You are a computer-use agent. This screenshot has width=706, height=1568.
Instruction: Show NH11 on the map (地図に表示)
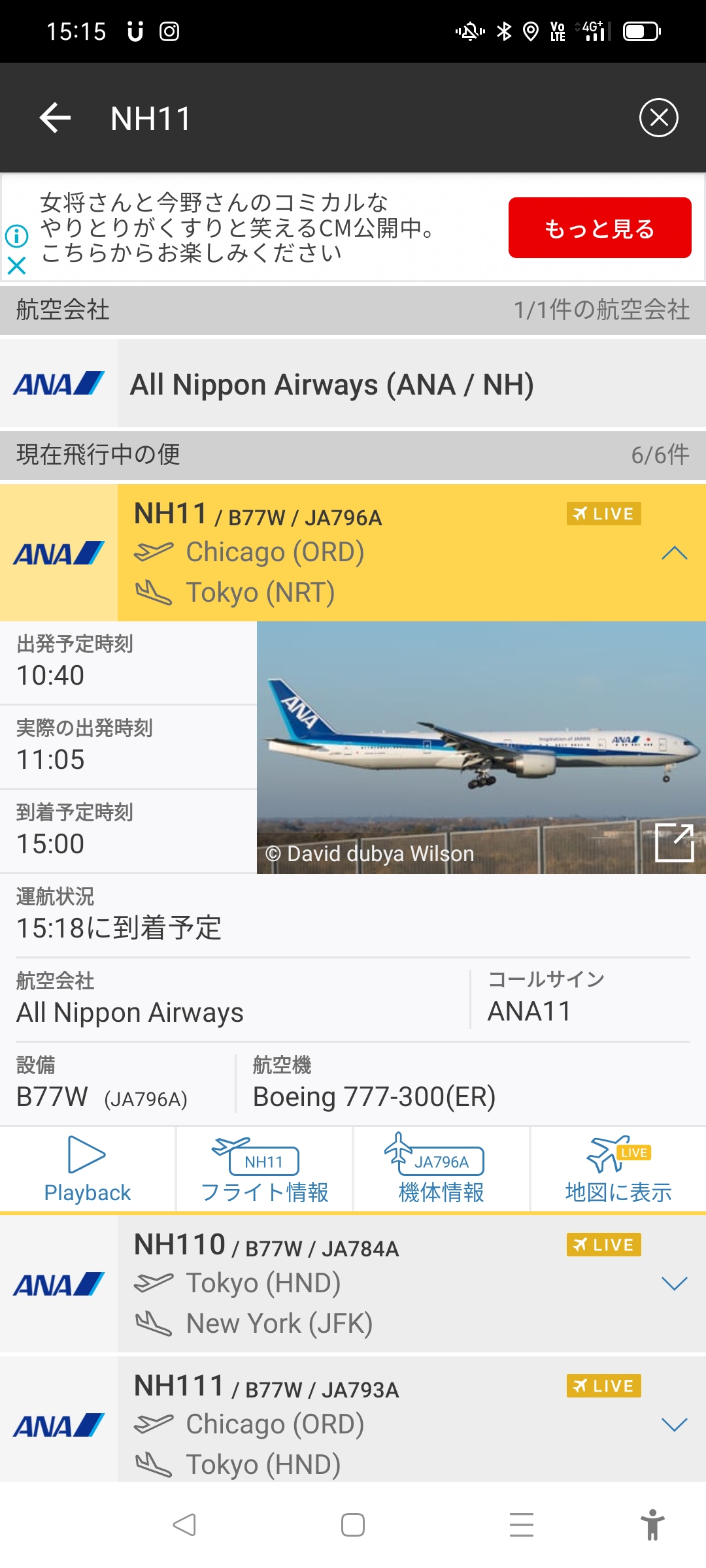(618, 1169)
